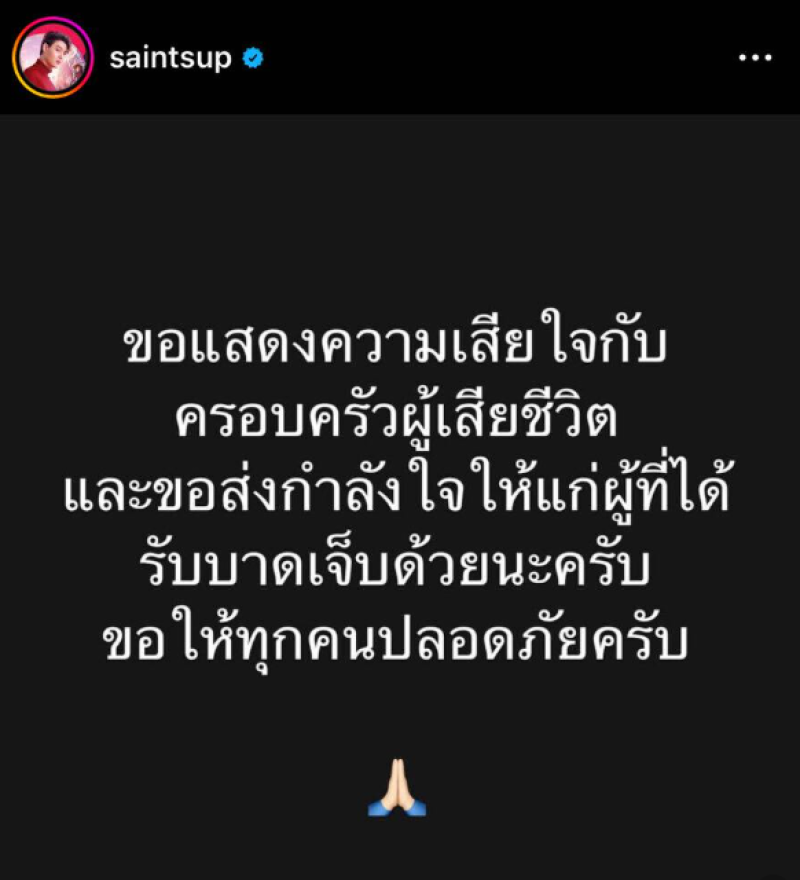Open saintsup's profile picture story
Image resolution: width=800 pixels, height=880 pixels.
click(x=53, y=57)
